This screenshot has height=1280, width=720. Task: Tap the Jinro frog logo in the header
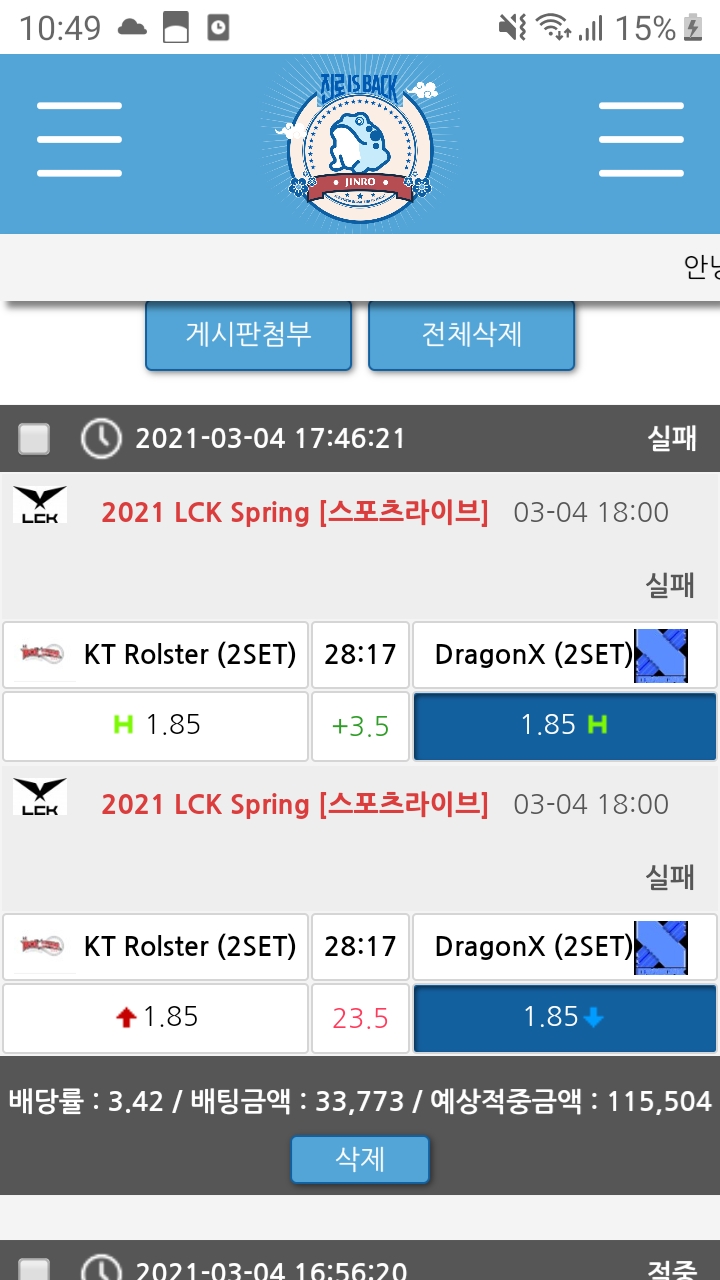[359, 140]
